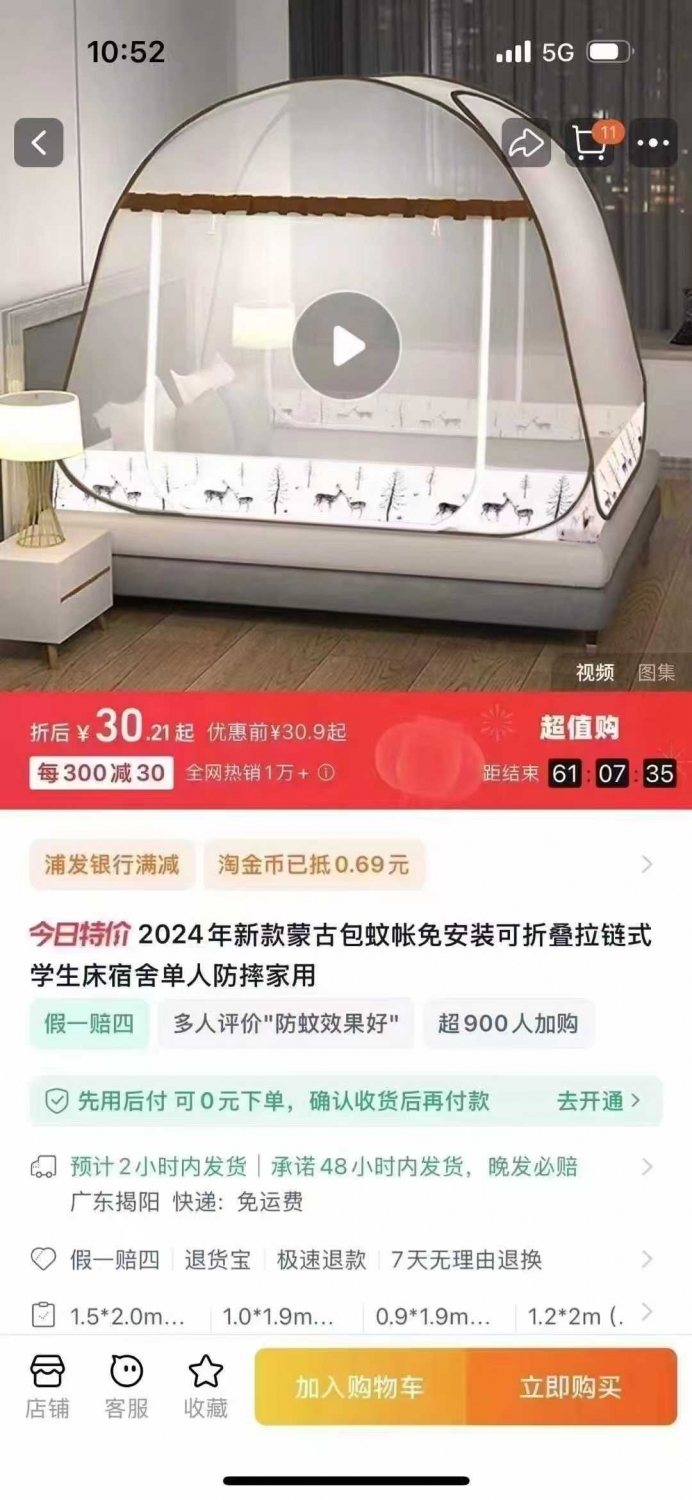Switch to the 图集 gallery tab

click(x=657, y=673)
